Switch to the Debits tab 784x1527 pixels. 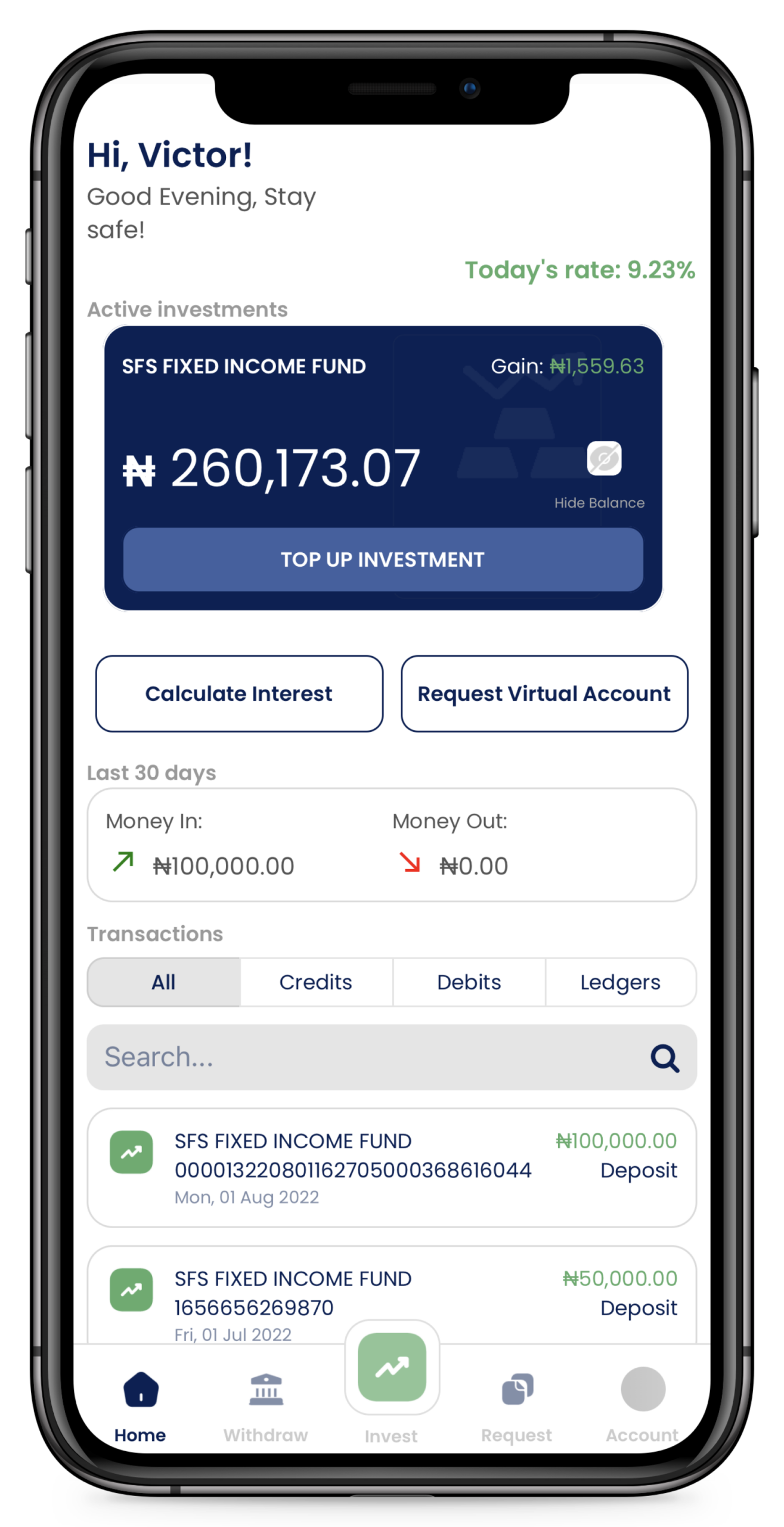[x=469, y=982]
